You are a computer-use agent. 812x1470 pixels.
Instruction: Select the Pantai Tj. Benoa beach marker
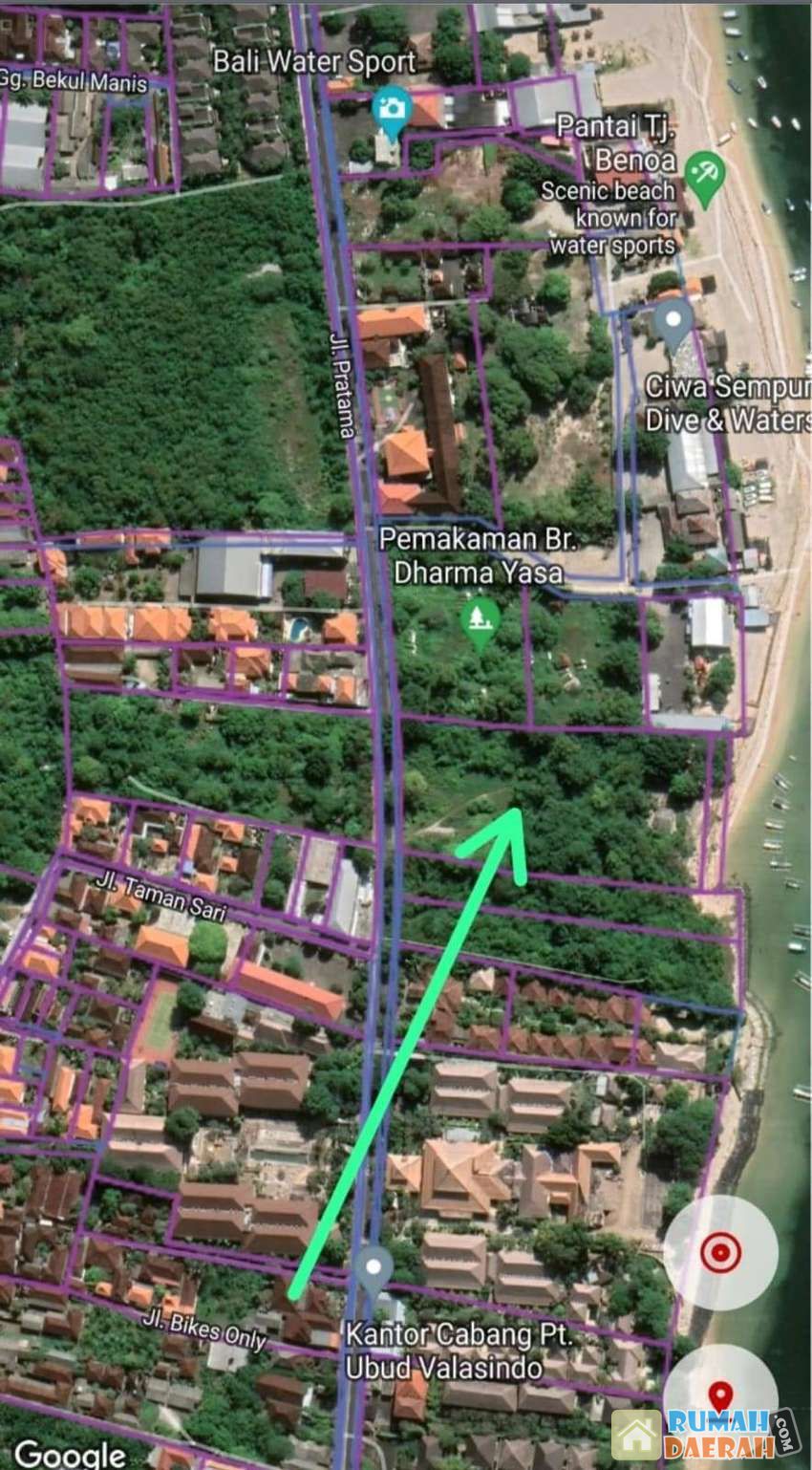705,173
